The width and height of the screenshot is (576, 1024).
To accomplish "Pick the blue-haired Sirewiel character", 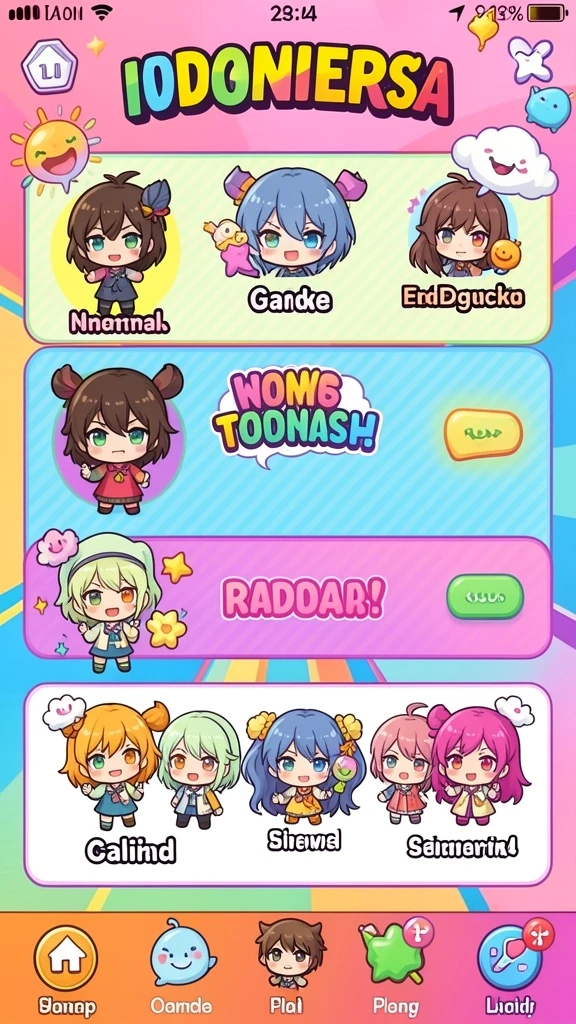I will (x=304, y=780).
